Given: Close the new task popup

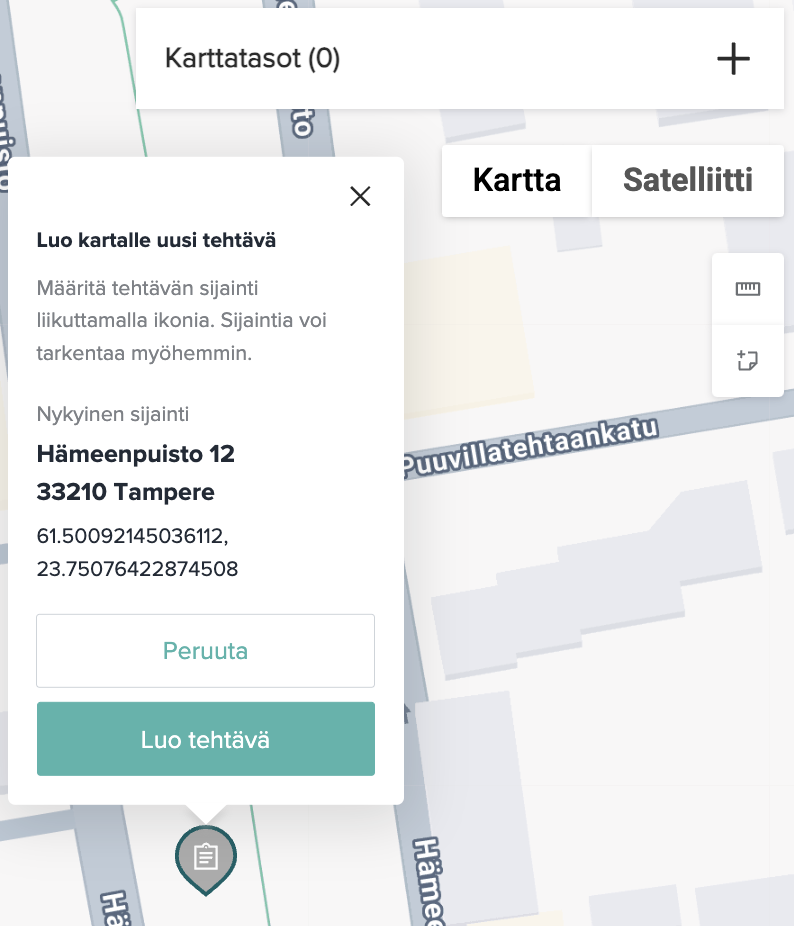Looking at the screenshot, I should (360, 196).
